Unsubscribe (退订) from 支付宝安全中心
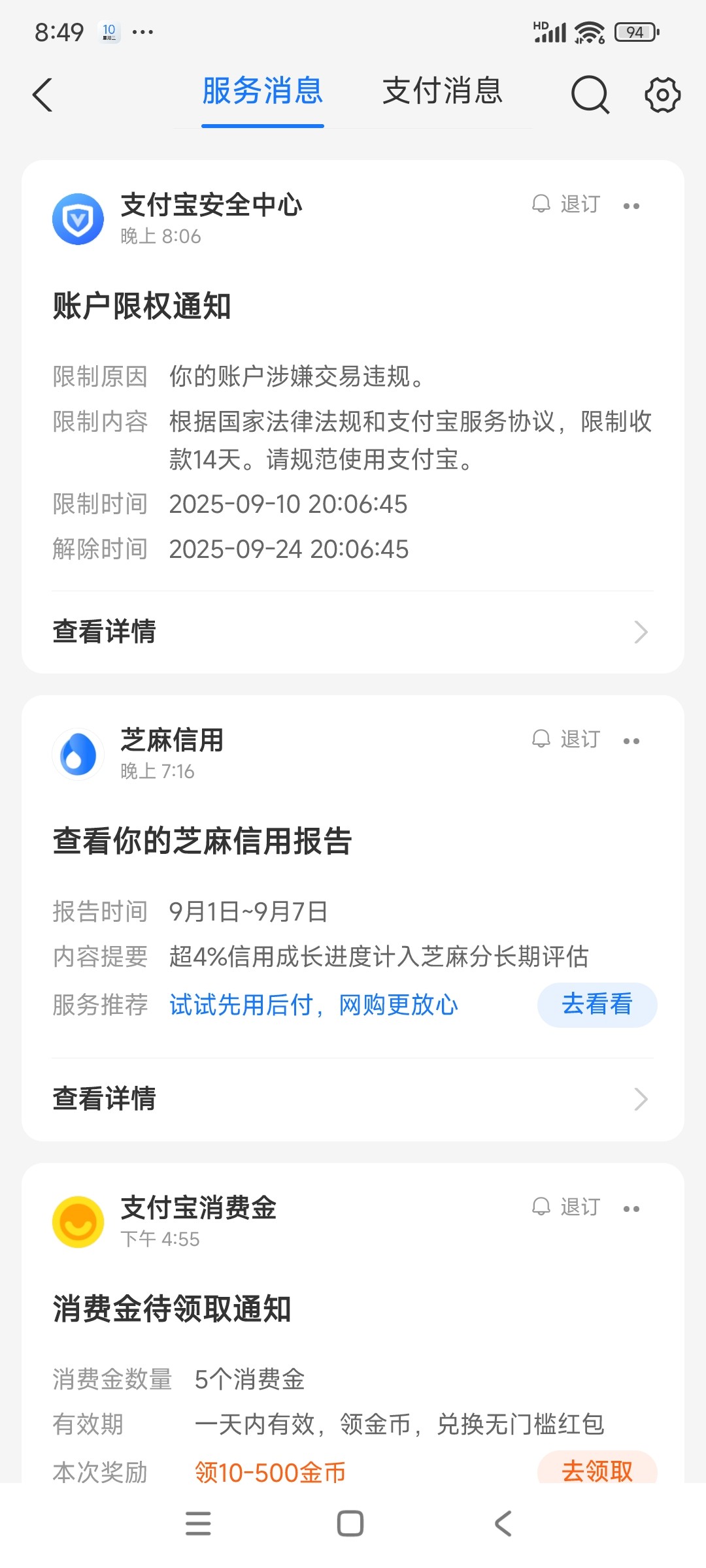Image resolution: width=706 pixels, height=1568 pixels. coord(566,204)
